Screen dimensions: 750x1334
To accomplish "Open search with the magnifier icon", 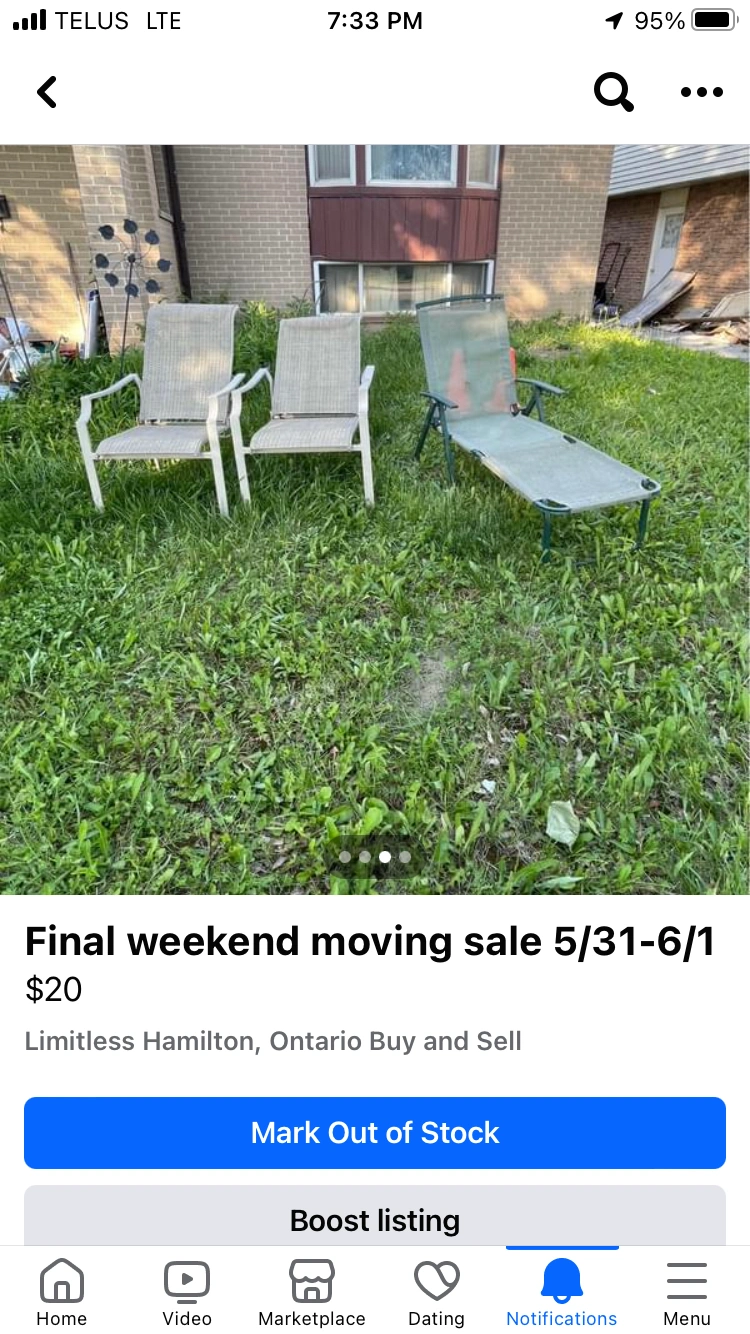I will click(x=613, y=92).
